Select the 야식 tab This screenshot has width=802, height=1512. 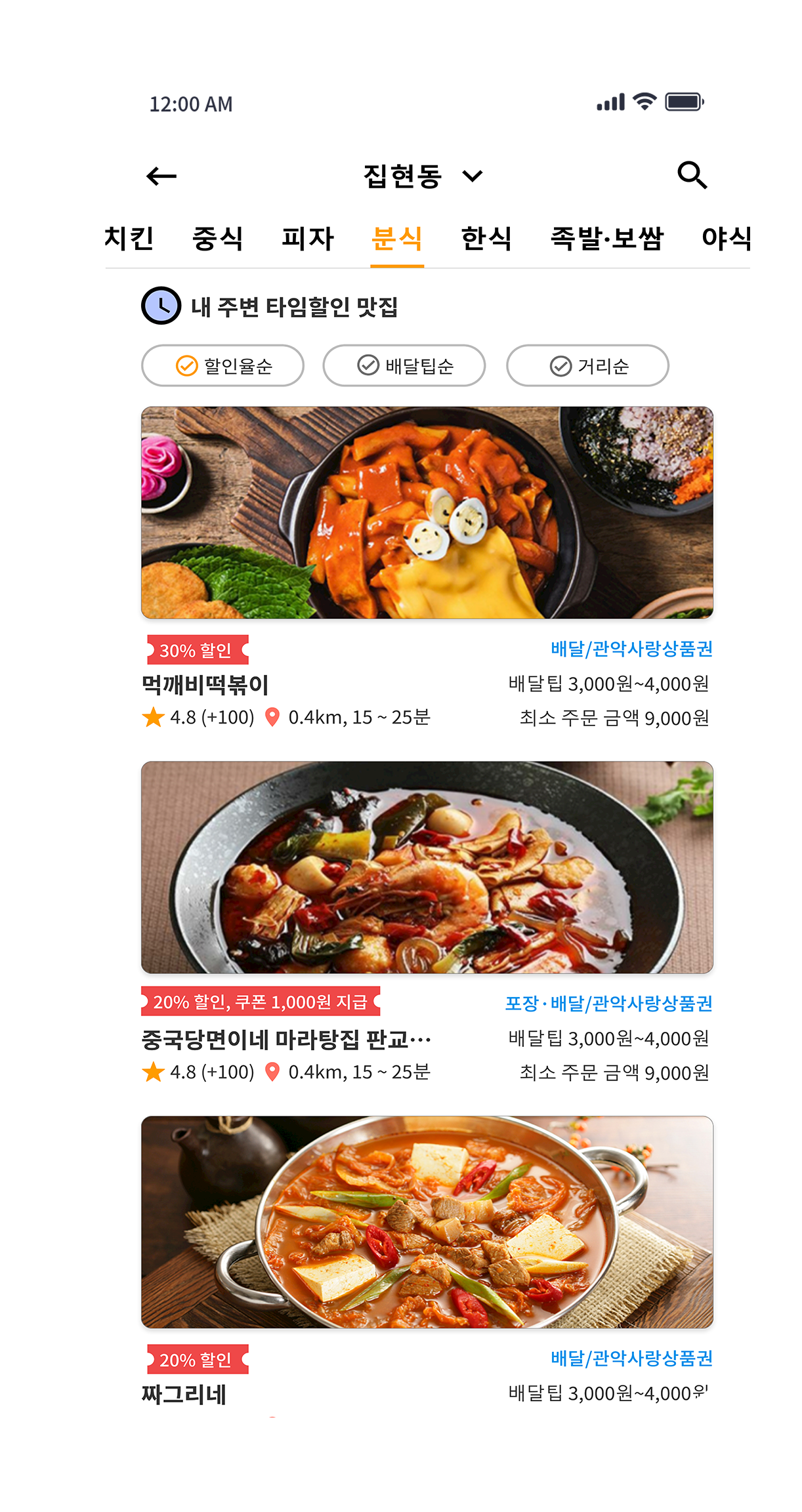tap(727, 238)
